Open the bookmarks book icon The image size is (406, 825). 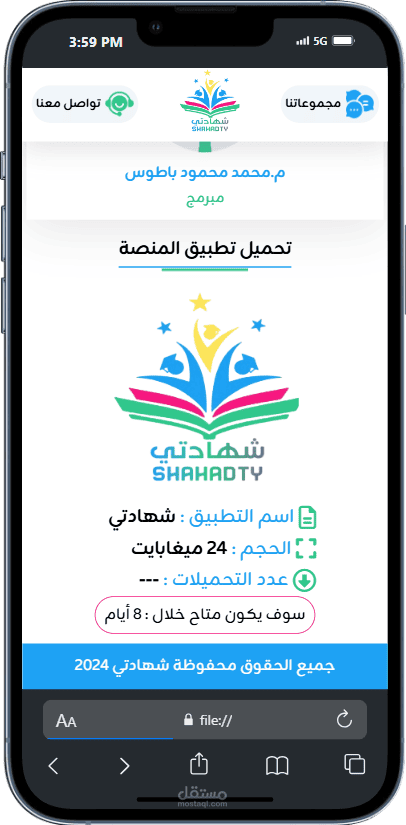[x=277, y=766]
